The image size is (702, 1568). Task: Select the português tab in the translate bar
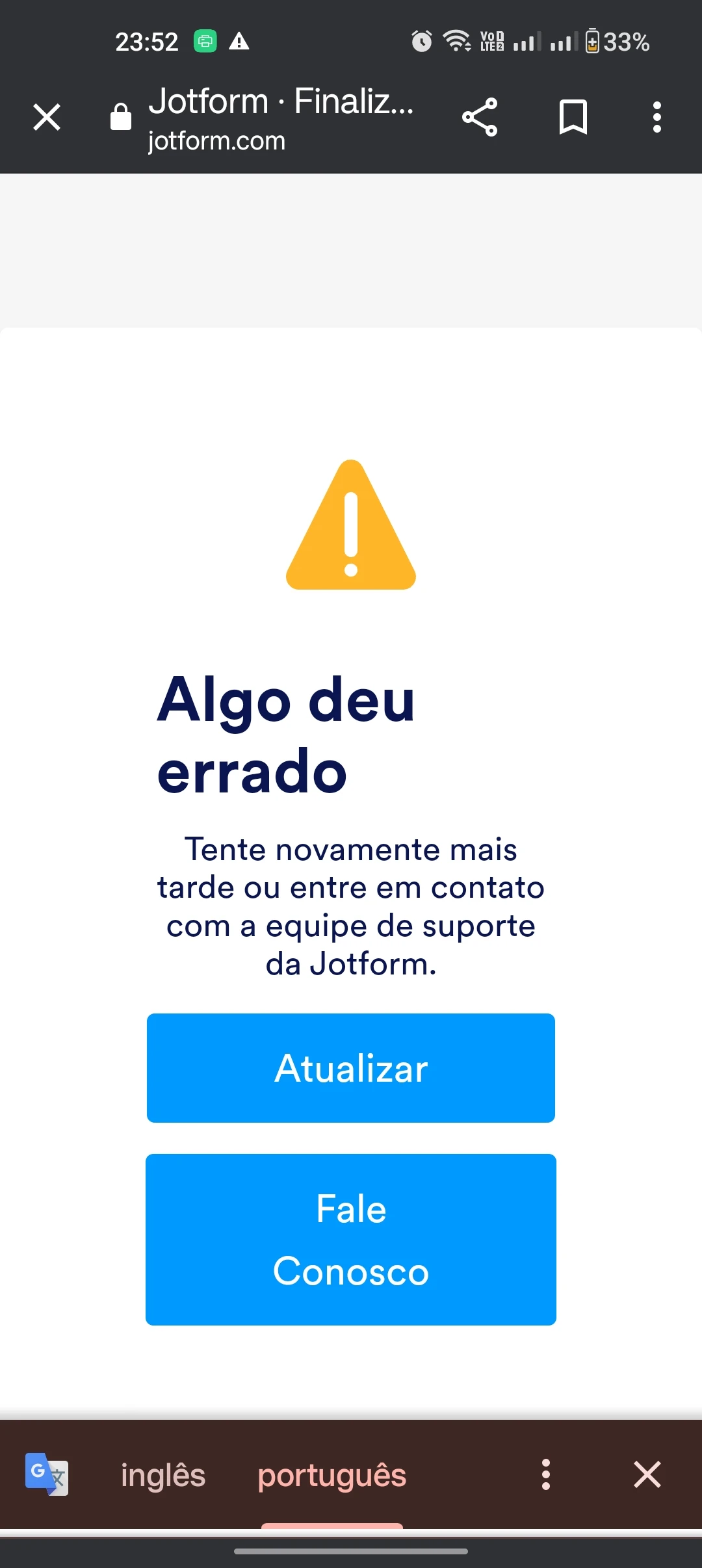tap(332, 1474)
